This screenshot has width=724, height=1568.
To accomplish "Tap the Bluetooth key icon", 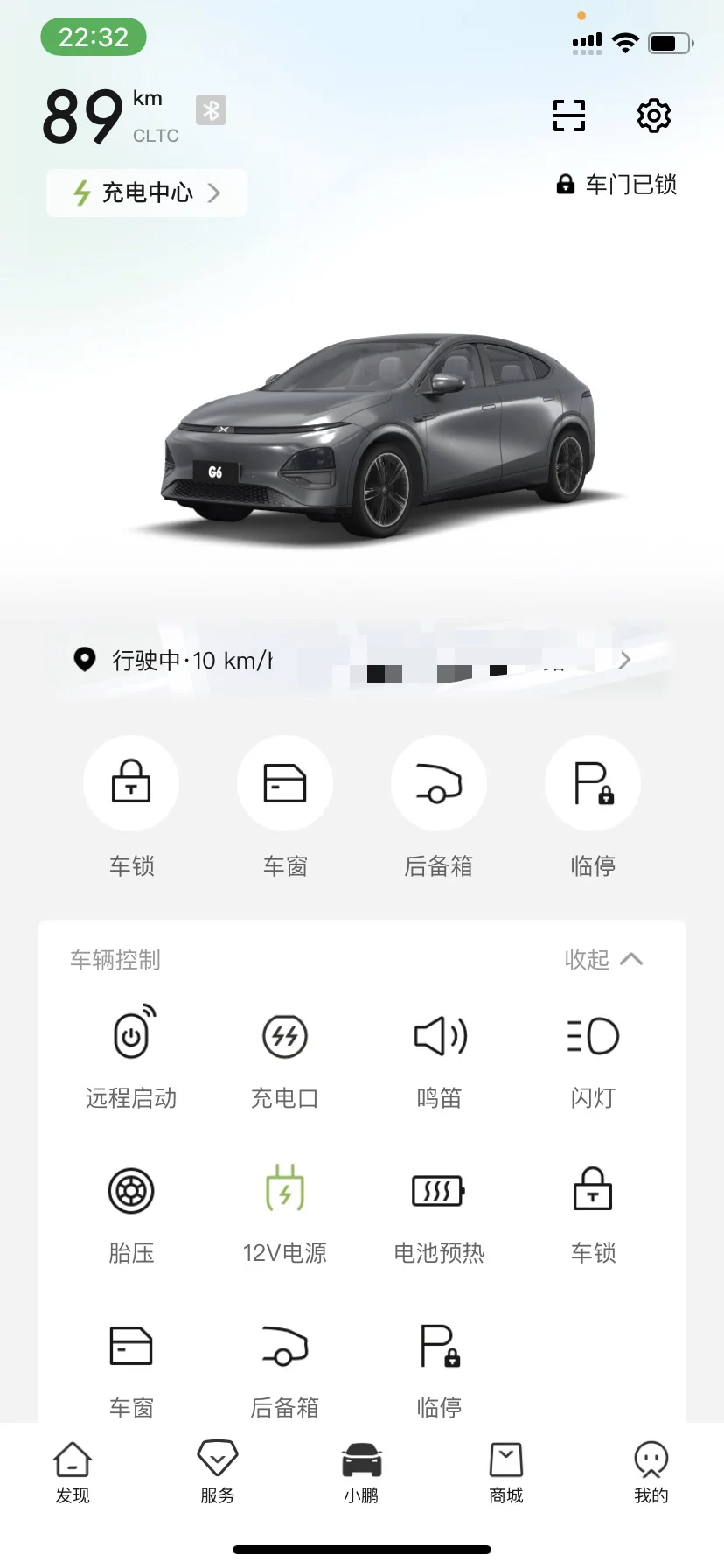I will [211, 110].
